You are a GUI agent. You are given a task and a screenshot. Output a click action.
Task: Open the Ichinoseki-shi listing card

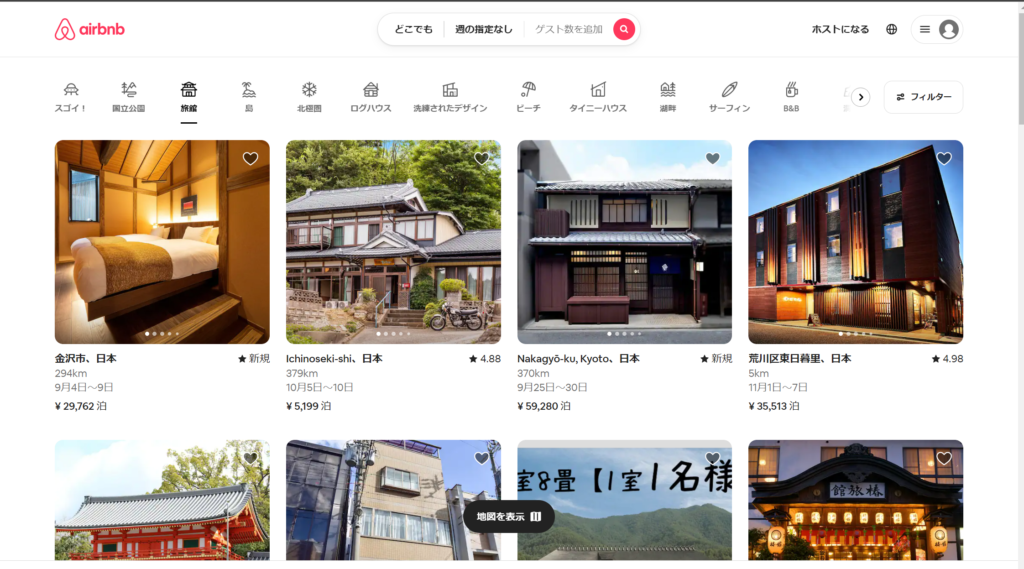coord(393,242)
